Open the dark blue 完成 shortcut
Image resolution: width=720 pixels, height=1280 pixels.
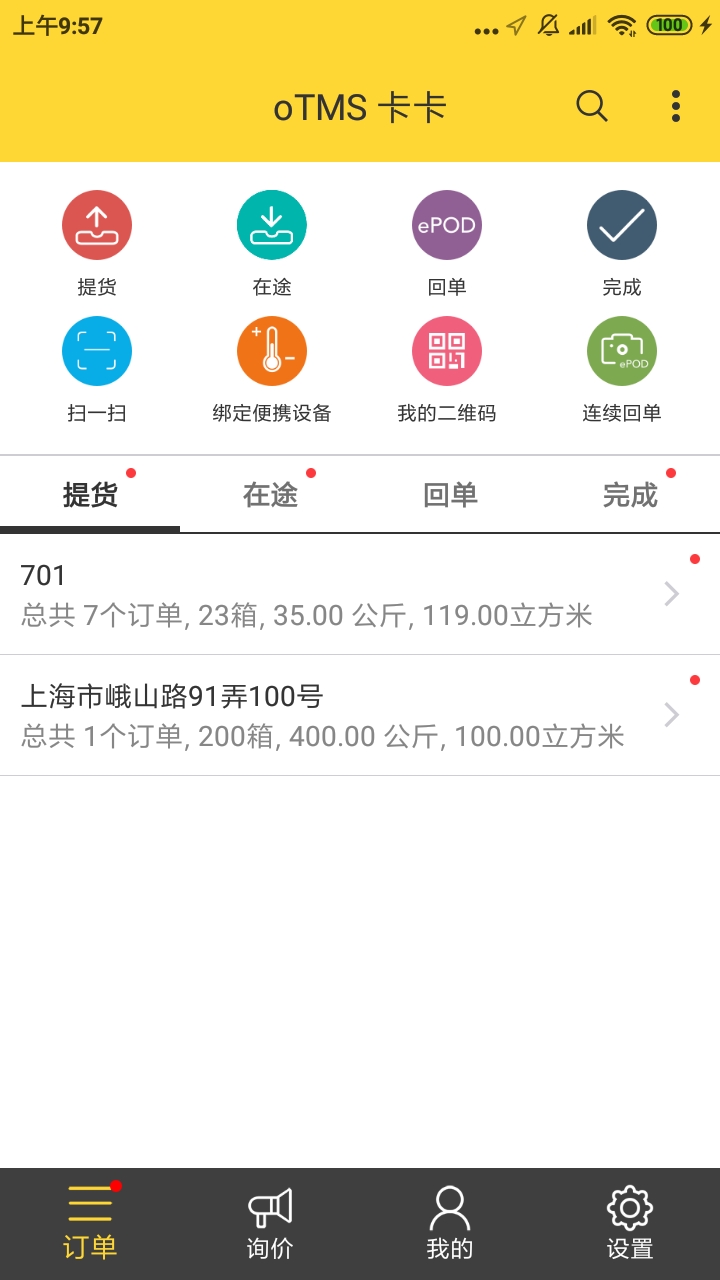point(622,225)
